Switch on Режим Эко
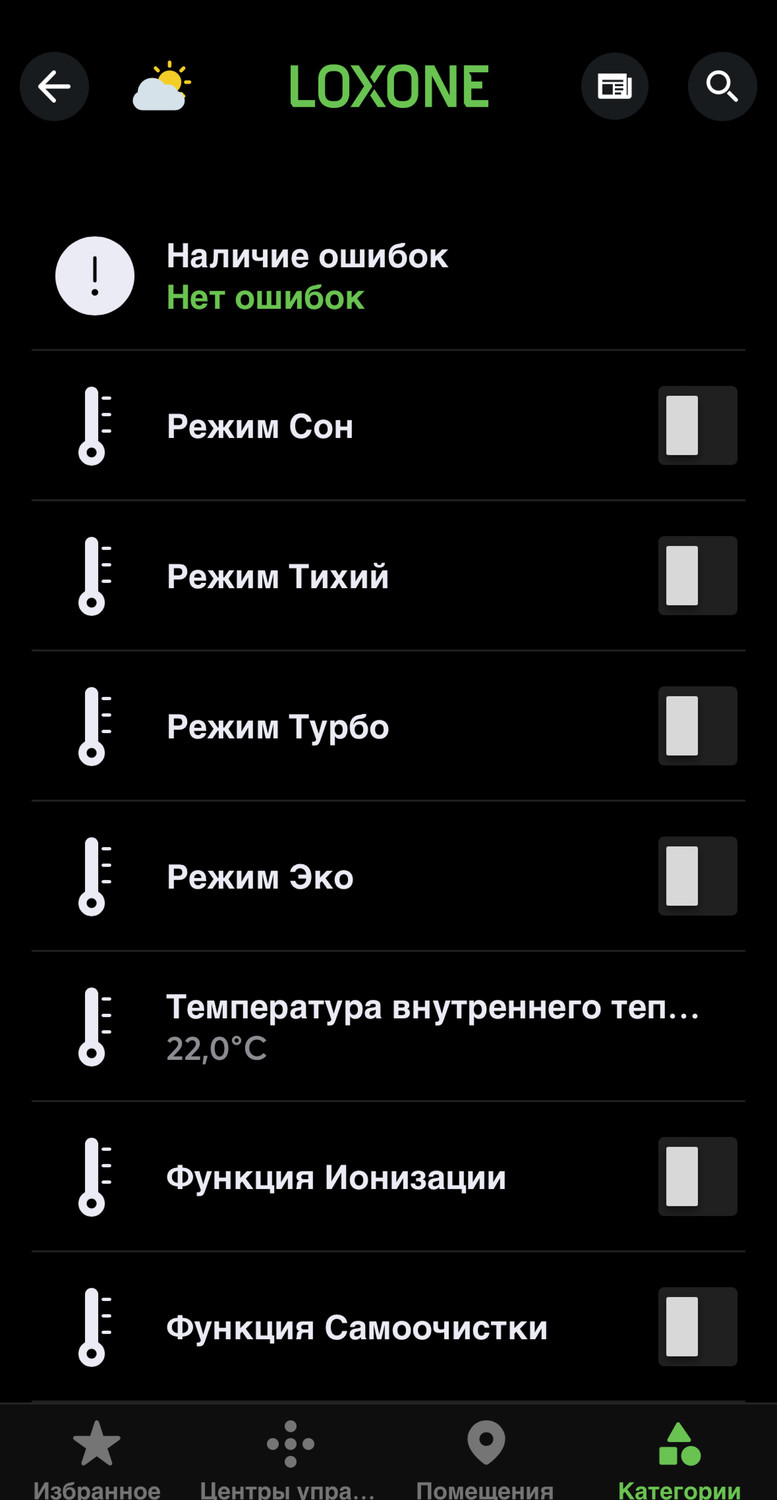This screenshot has height=1500, width=777. [x=697, y=877]
